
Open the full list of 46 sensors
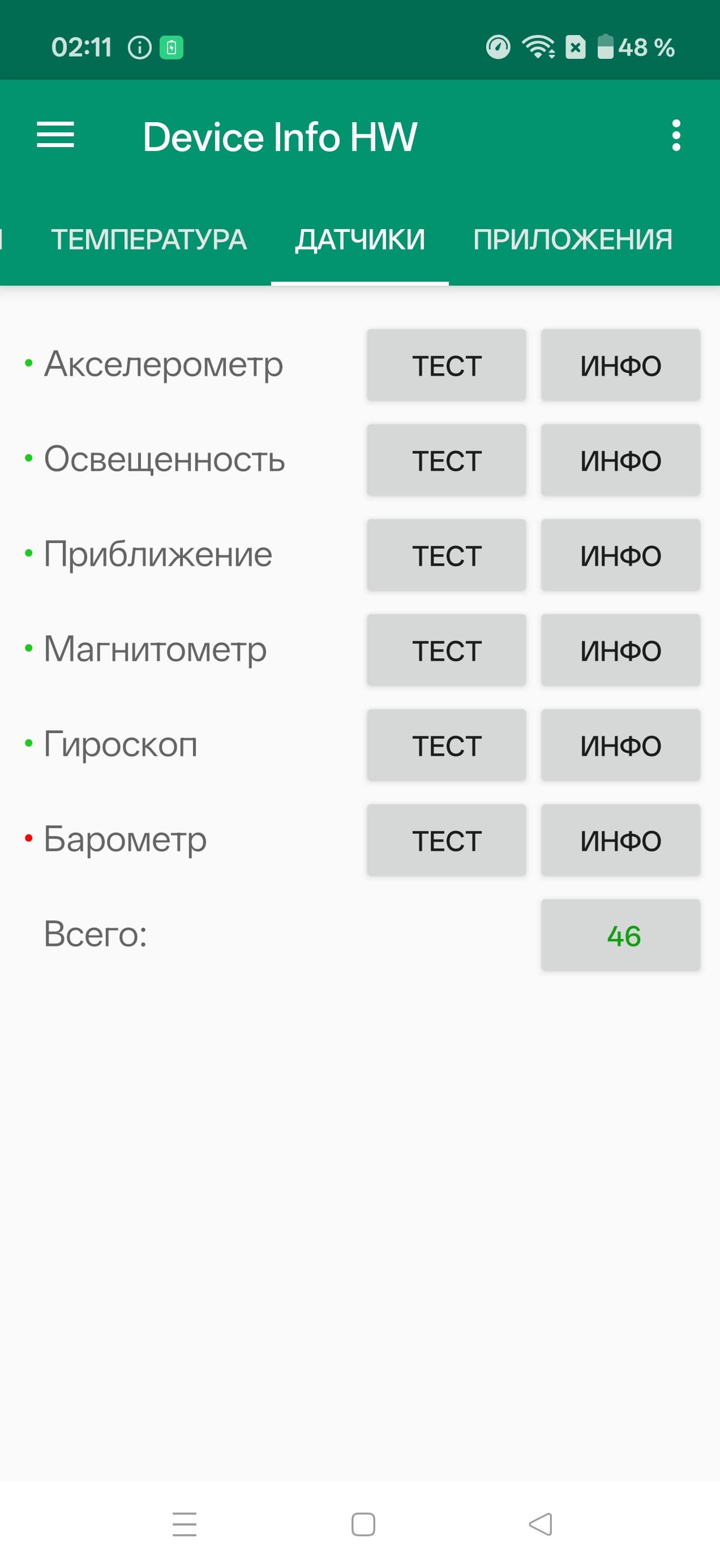(x=621, y=935)
